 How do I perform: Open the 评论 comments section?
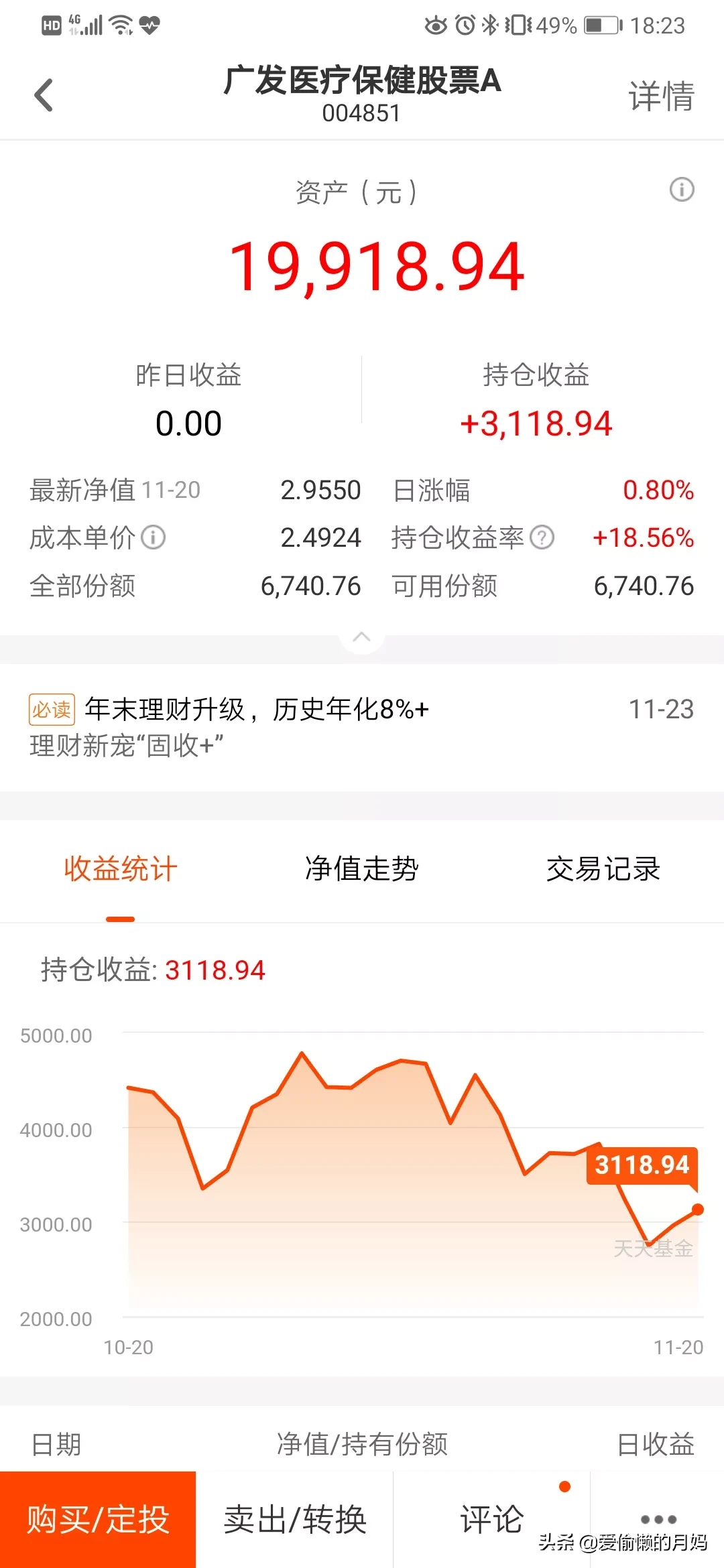click(x=491, y=1518)
